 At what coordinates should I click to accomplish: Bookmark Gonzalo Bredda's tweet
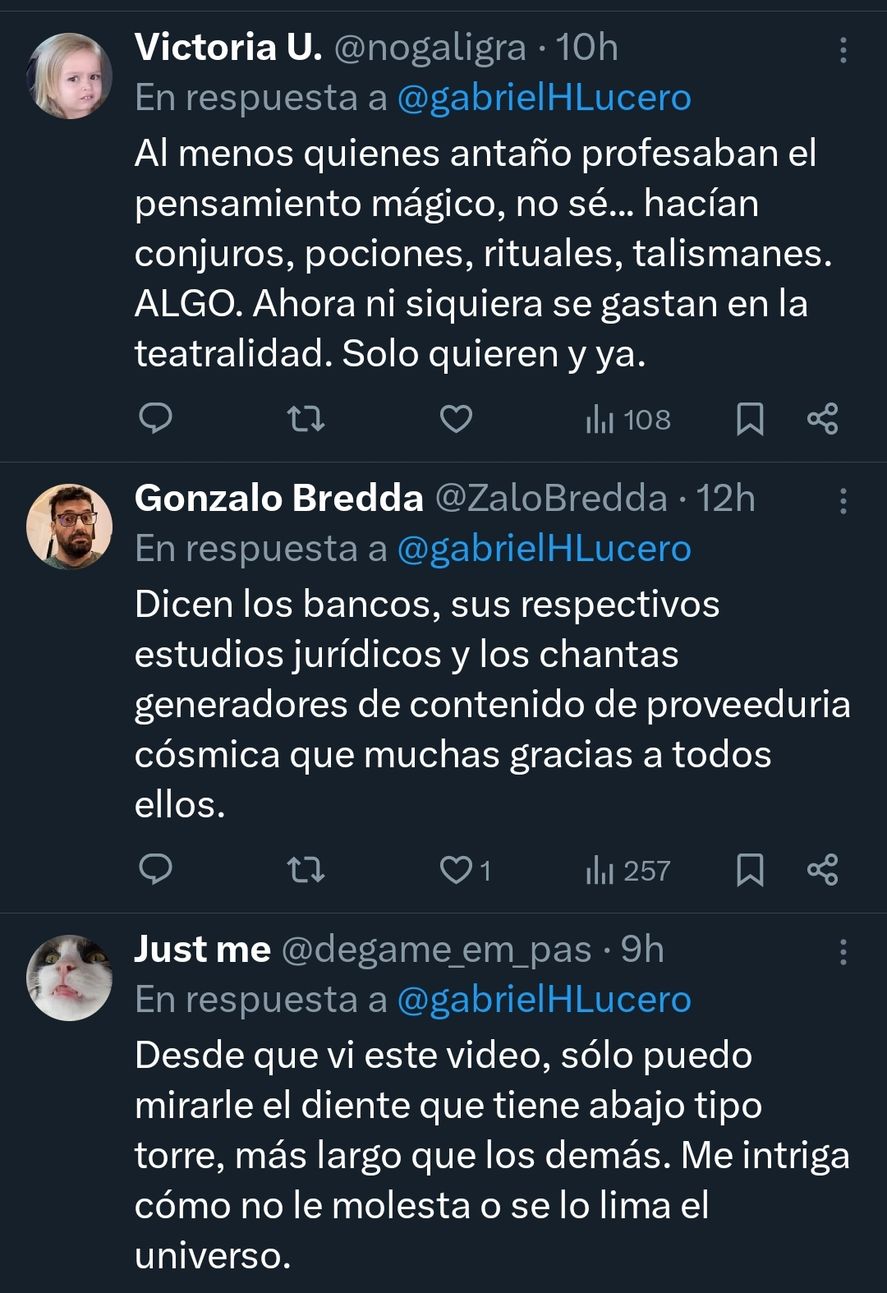(x=750, y=870)
